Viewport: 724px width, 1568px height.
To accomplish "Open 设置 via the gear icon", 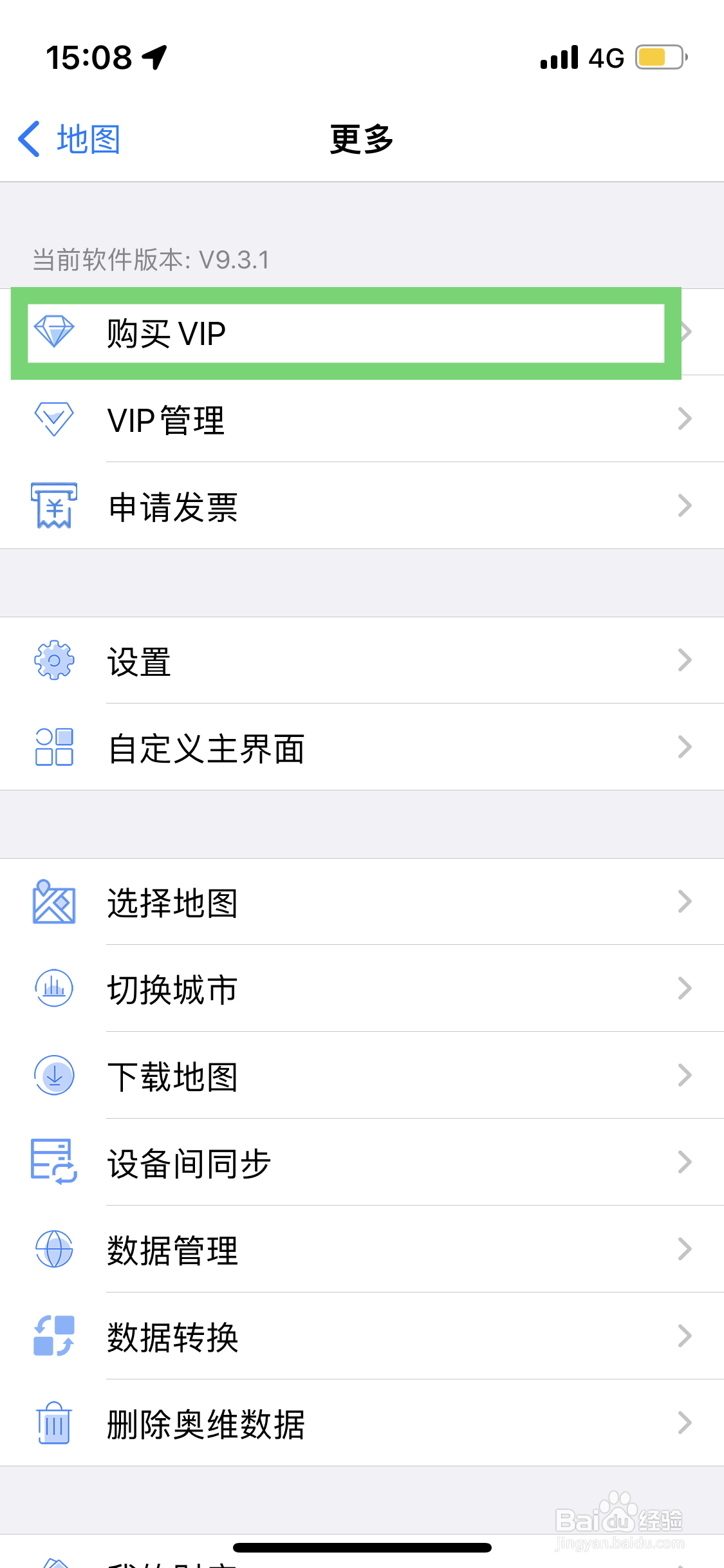I will 53,660.
